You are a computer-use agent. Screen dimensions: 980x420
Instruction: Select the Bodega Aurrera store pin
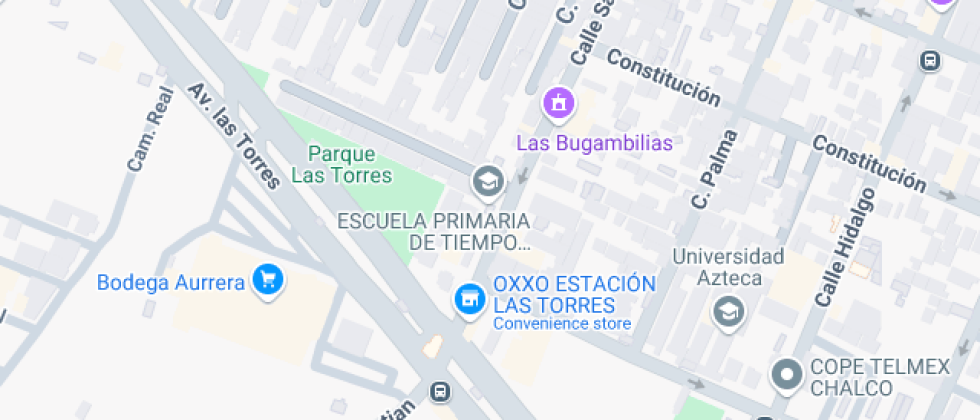tap(266, 281)
